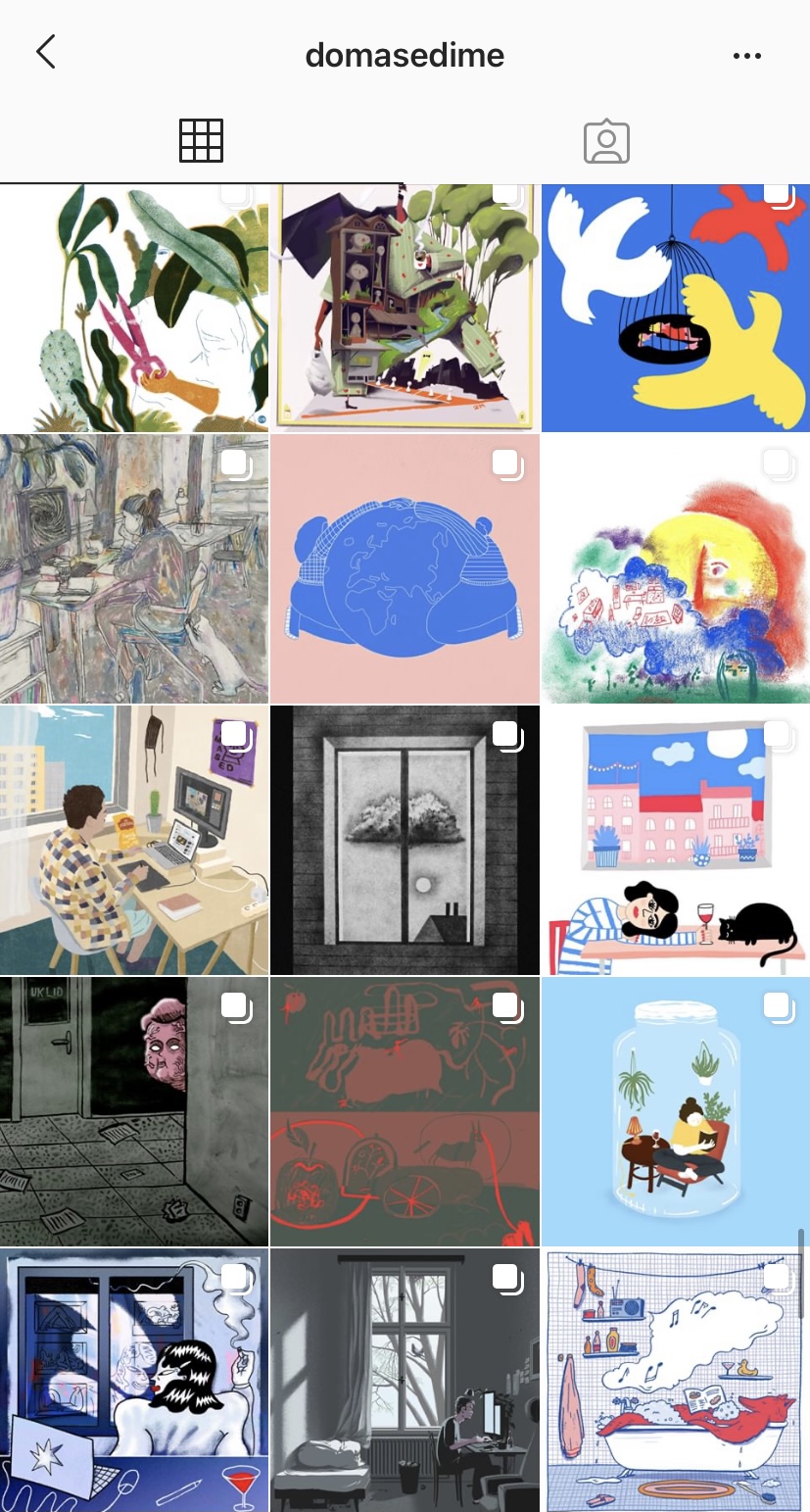810x1512 pixels.
Task: Go back from domasedime profile
Action: click(45, 53)
